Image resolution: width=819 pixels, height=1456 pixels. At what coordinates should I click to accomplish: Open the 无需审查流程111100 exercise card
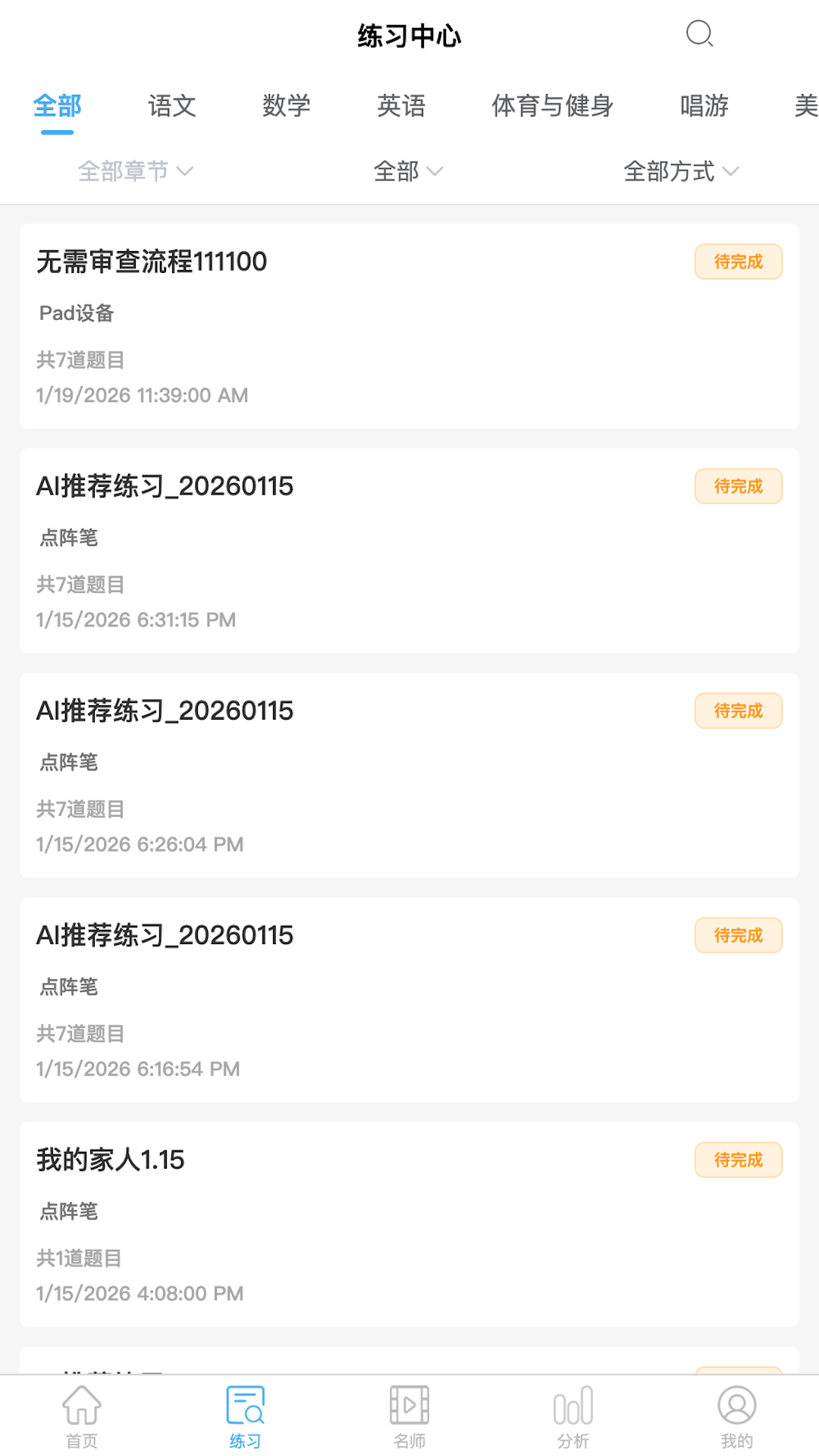[x=409, y=326]
